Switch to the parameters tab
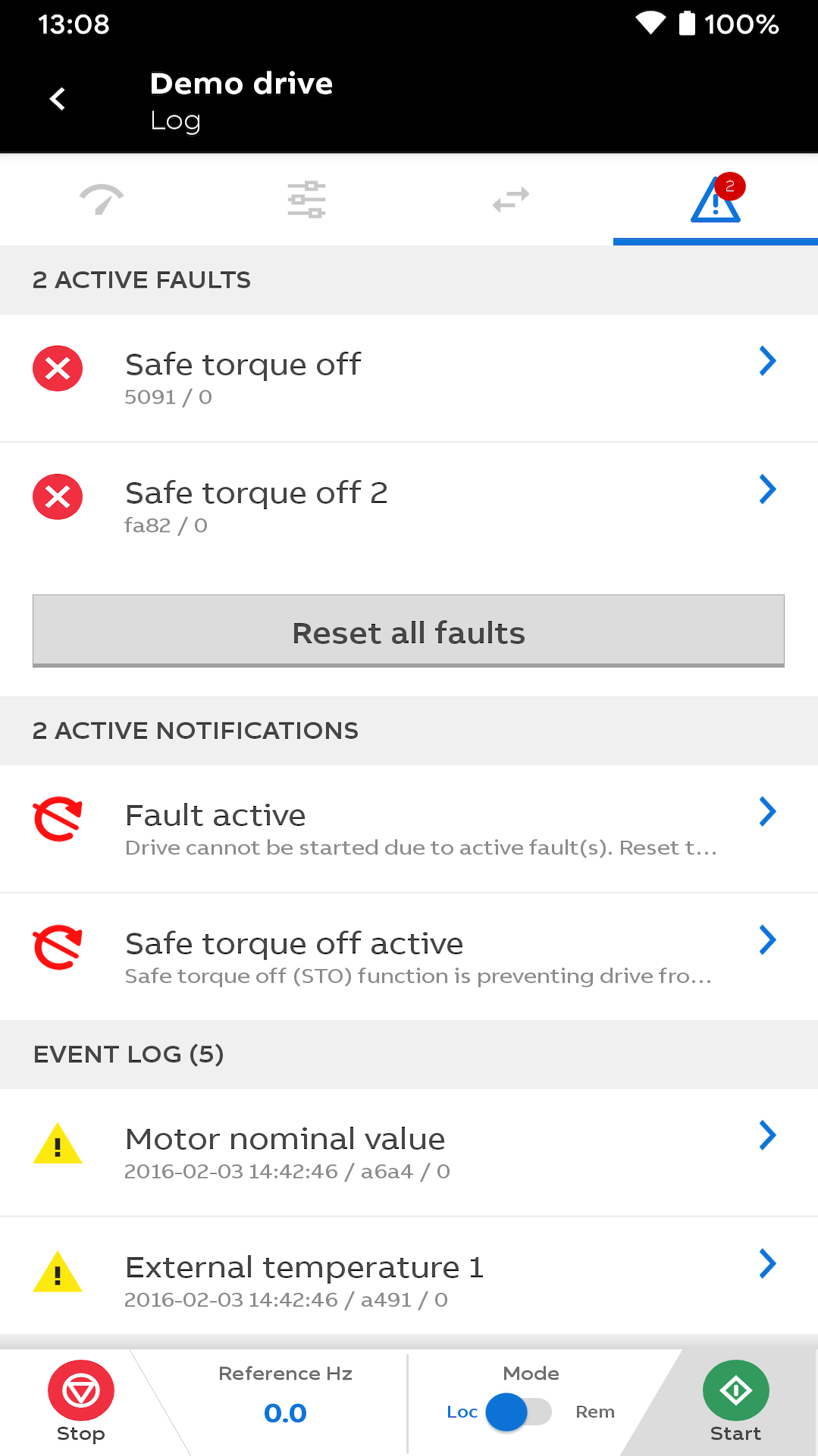Screen dimensions: 818x1456 pyautogui.click(x=306, y=199)
